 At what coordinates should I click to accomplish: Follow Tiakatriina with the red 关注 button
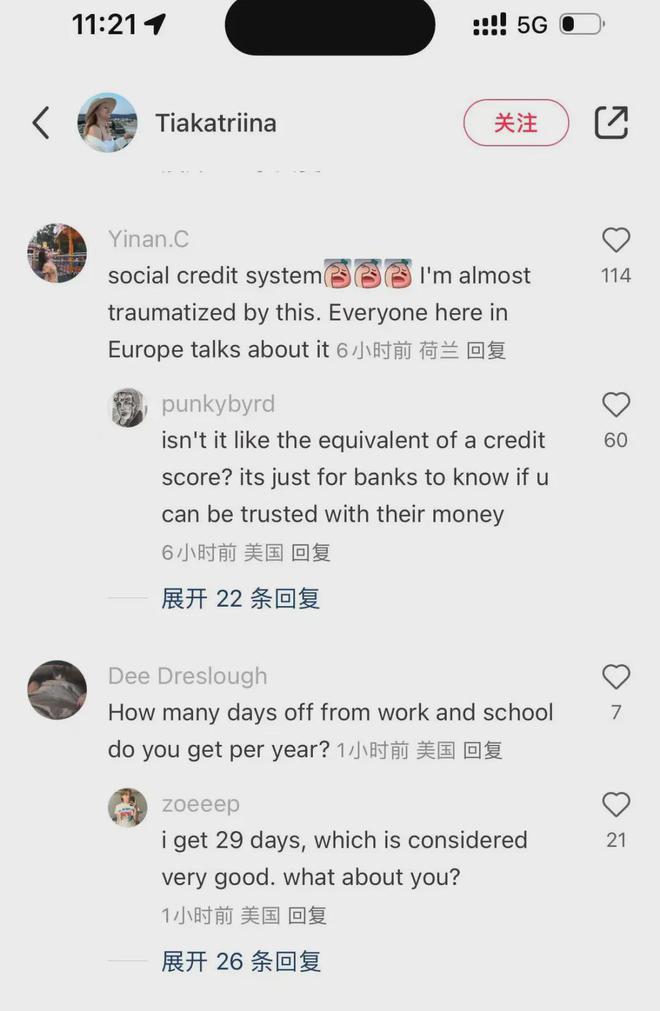516,123
